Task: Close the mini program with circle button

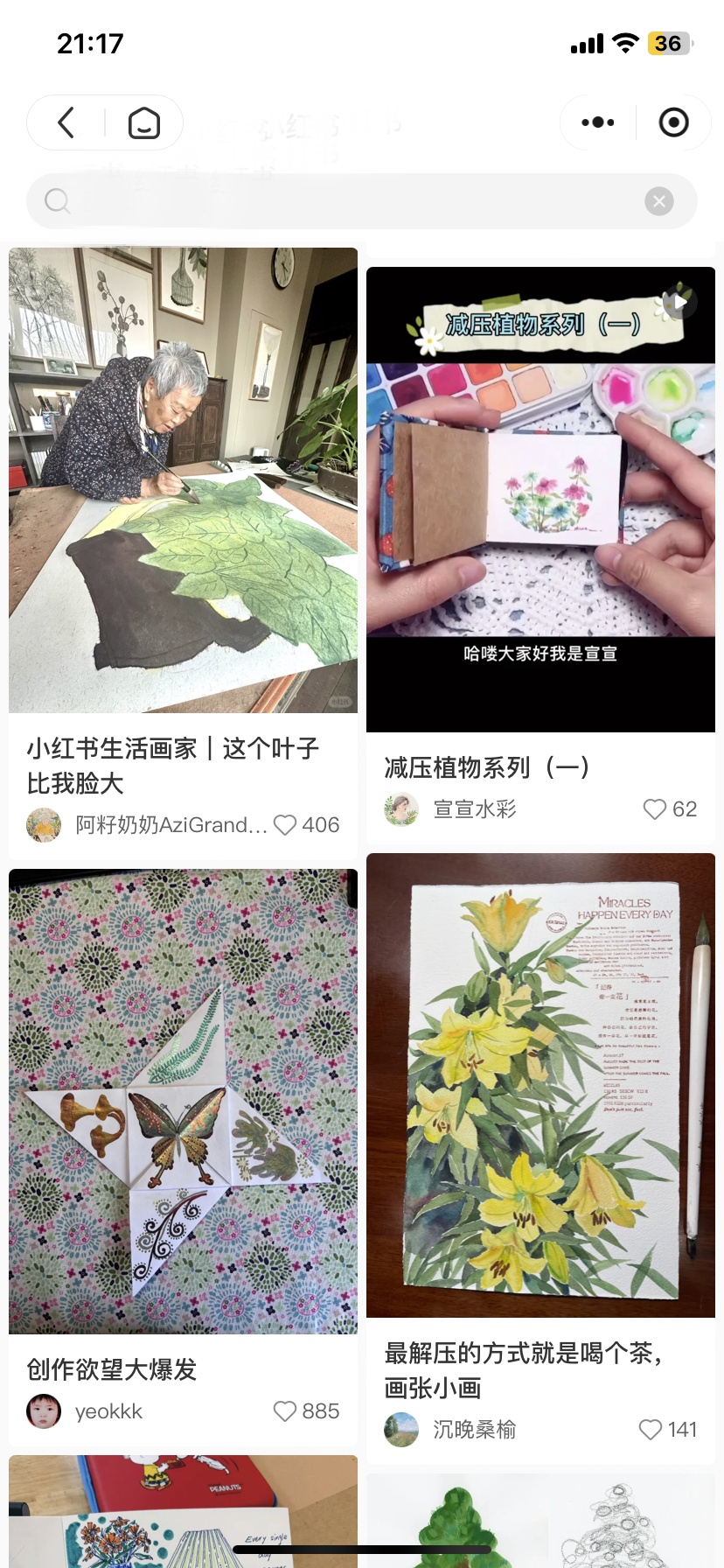Action: click(x=673, y=122)
